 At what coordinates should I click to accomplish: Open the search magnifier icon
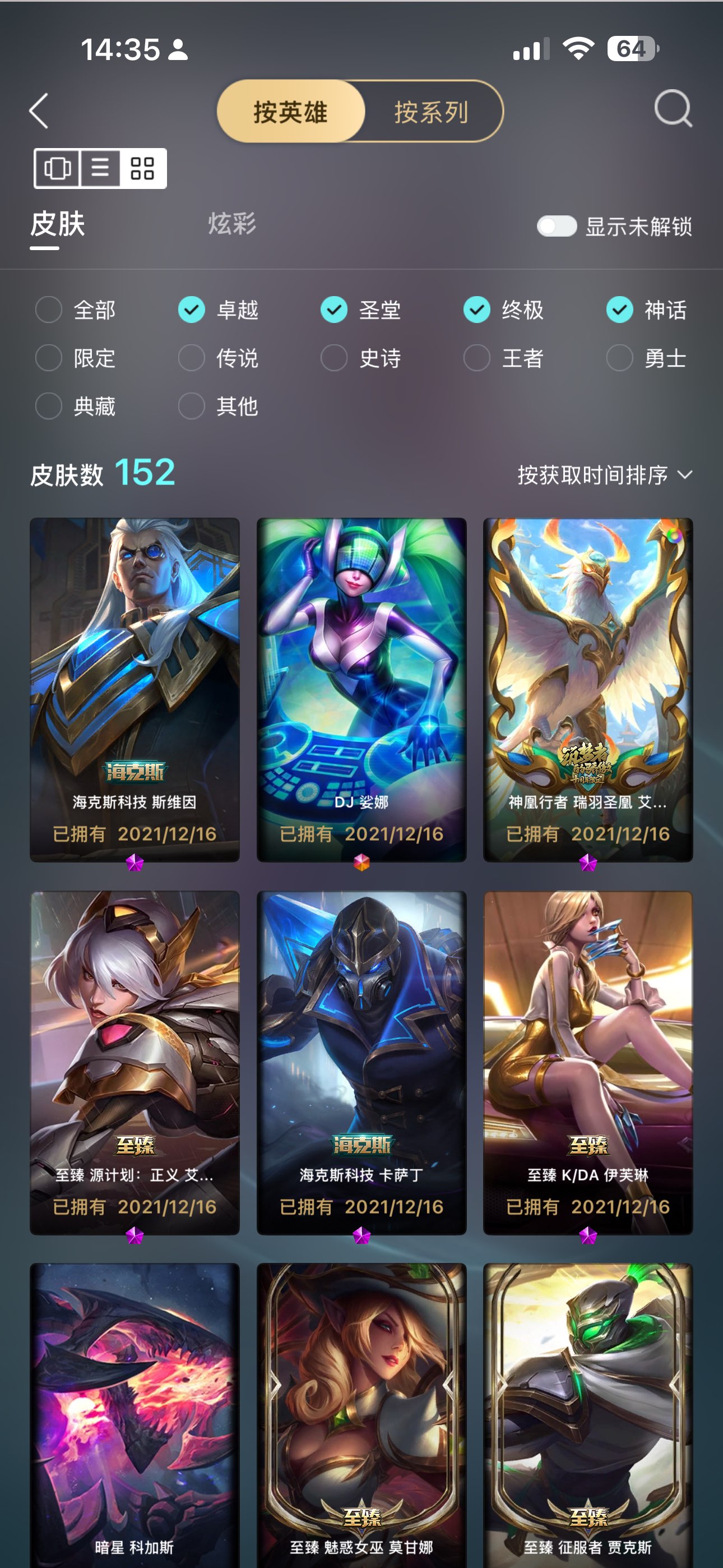click(673, 109)
